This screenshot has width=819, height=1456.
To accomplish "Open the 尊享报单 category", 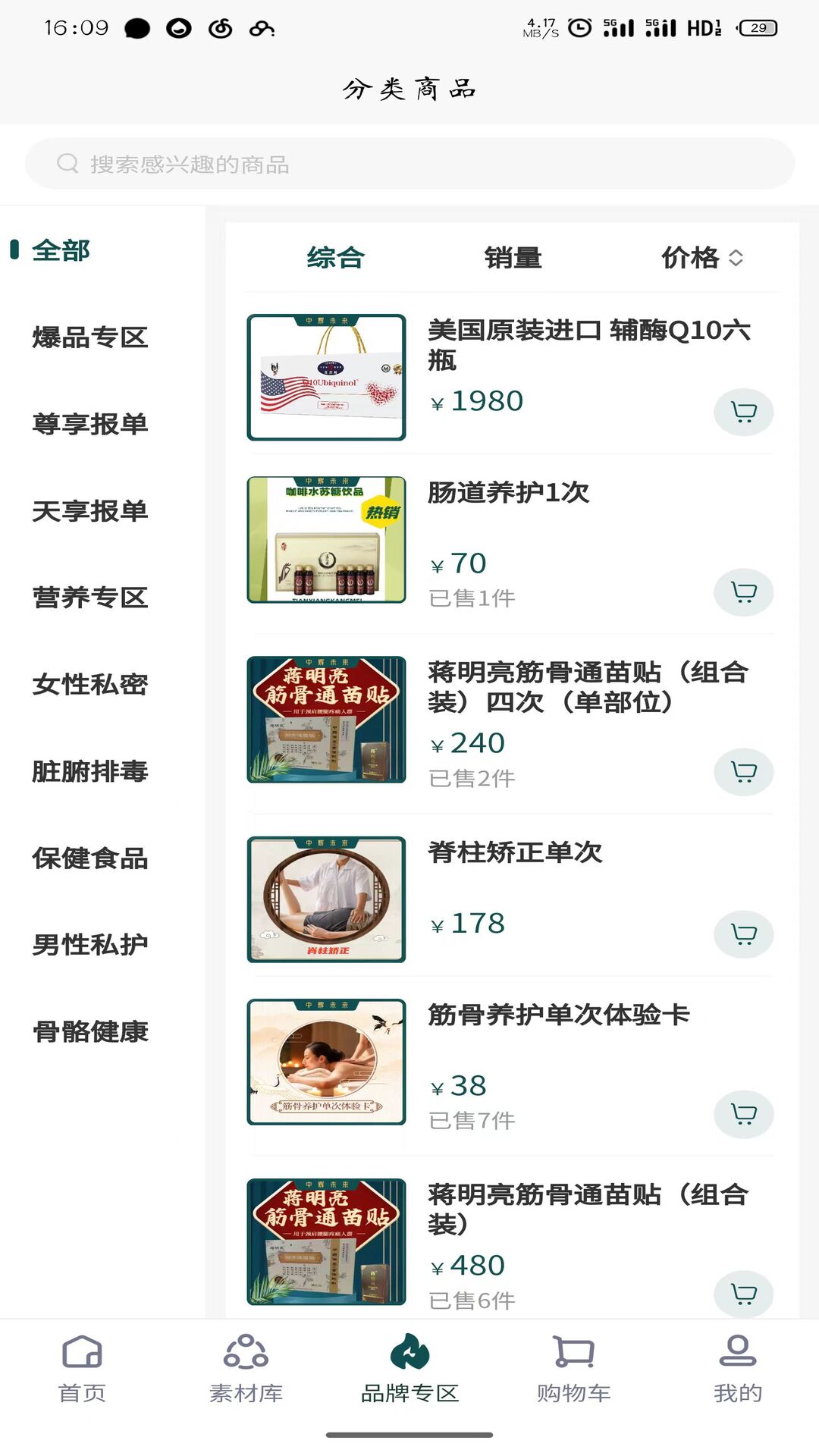I will [89, 424].
